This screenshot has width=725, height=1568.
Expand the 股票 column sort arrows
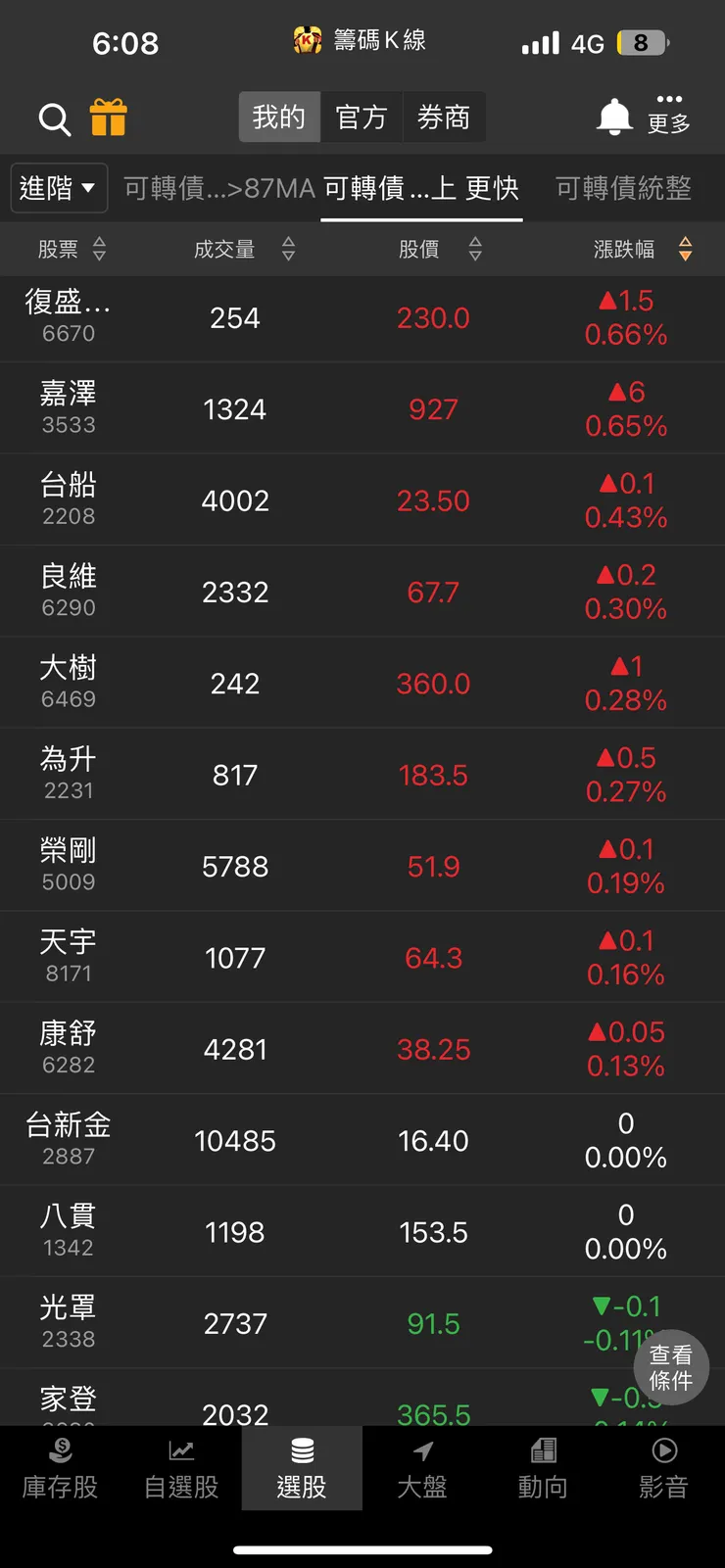[99, 249]
